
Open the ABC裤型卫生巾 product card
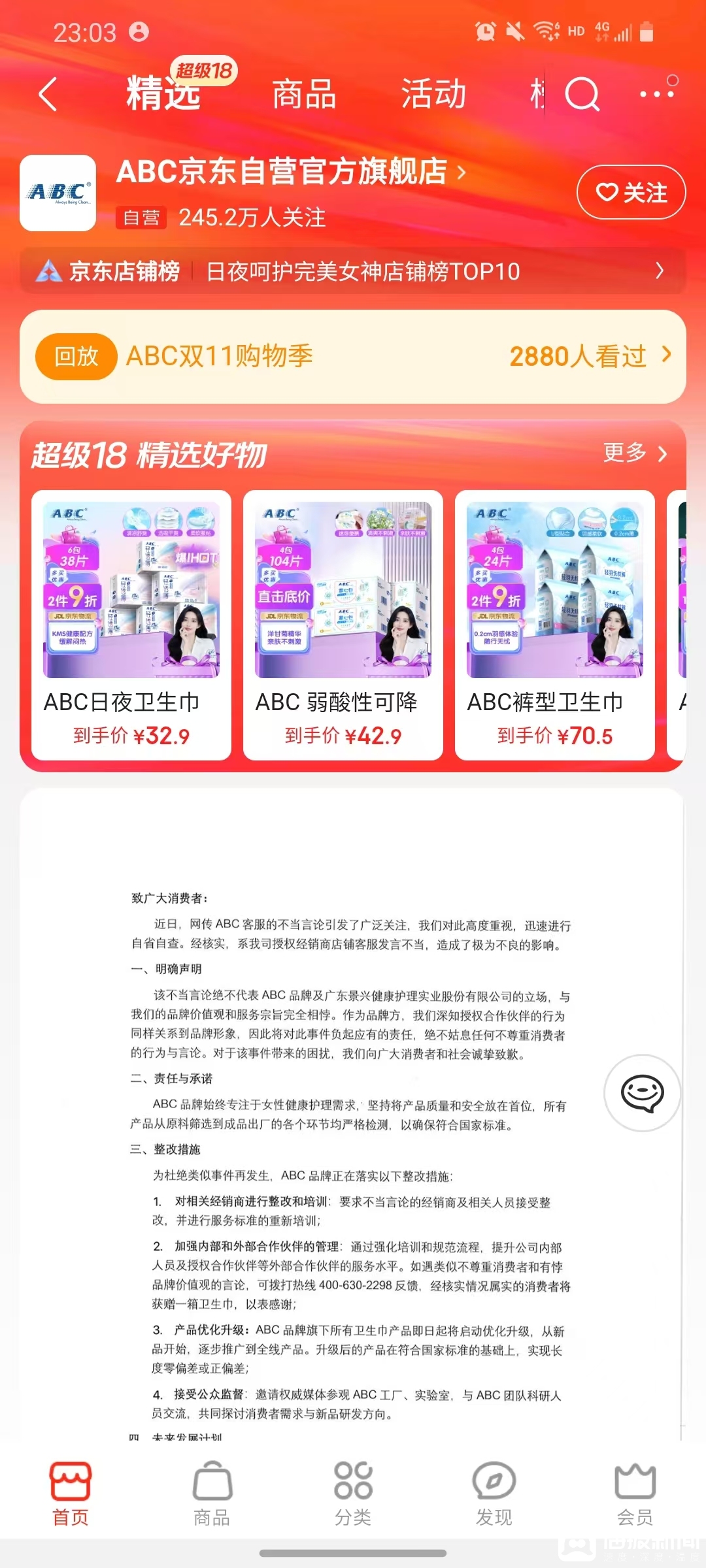(x=554, y=625)
